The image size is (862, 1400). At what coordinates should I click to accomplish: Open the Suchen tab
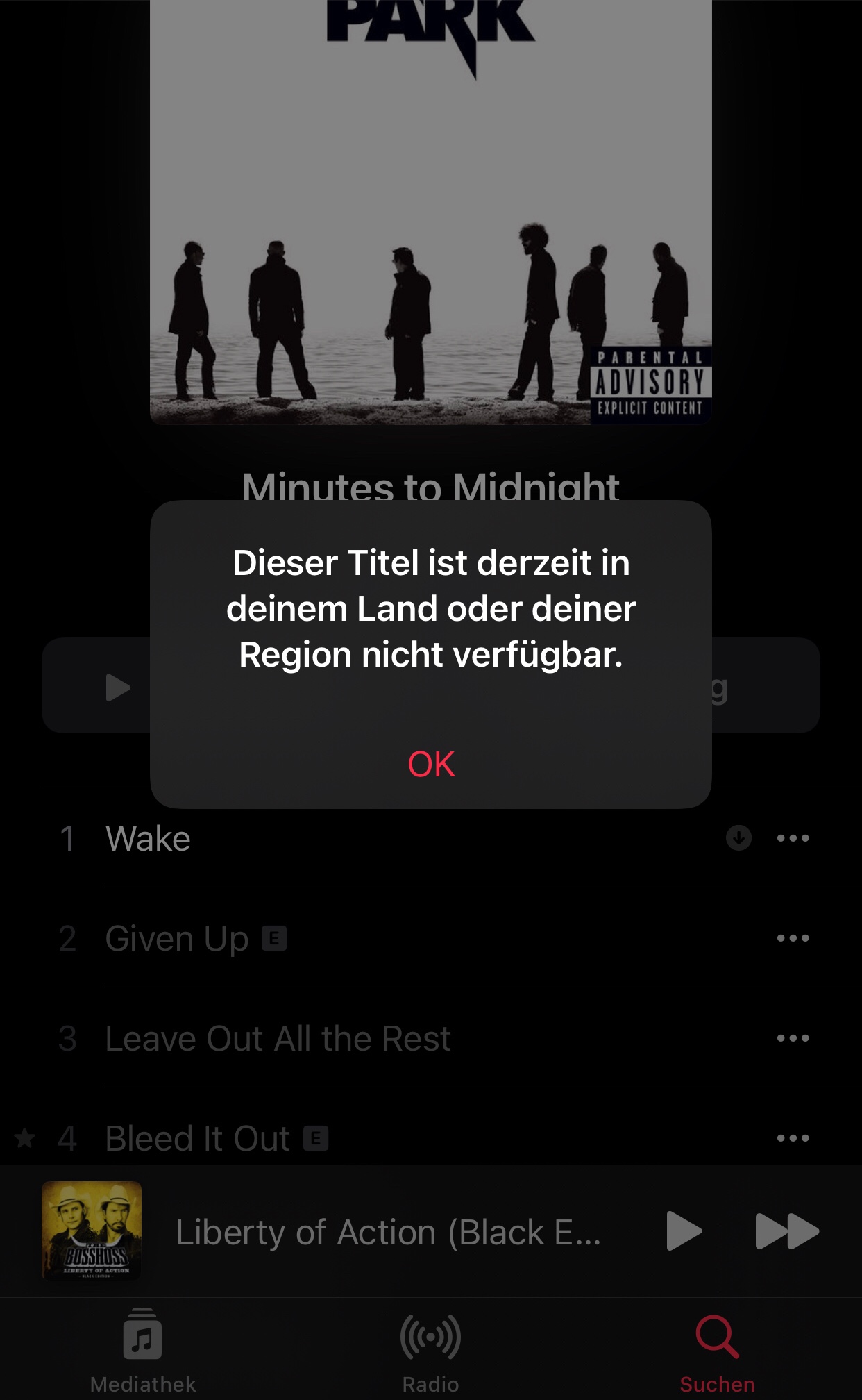pyautogui.click(x=717, y=1351)
